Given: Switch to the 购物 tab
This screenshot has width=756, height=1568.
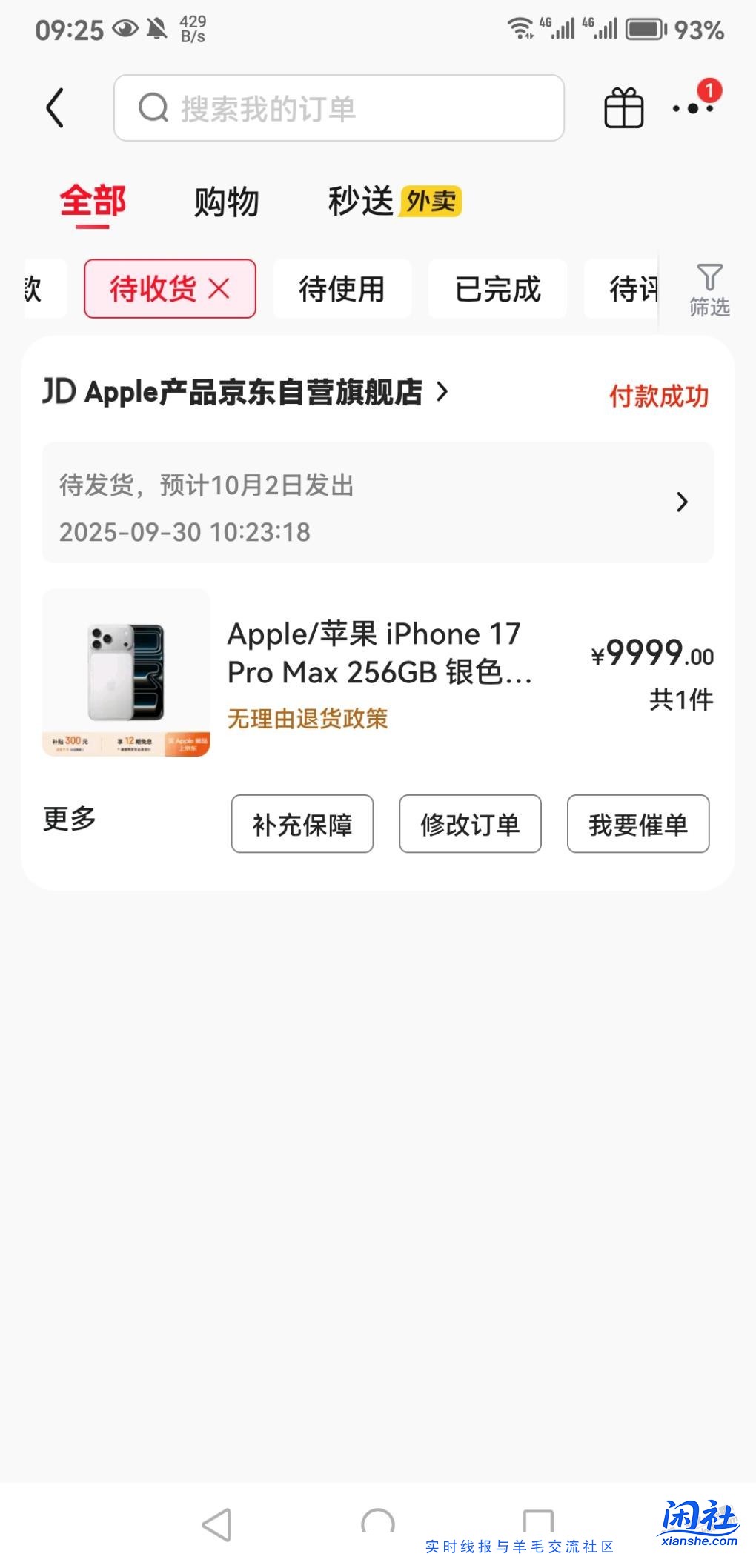Looking at the screenshot, I should point(227,200).
